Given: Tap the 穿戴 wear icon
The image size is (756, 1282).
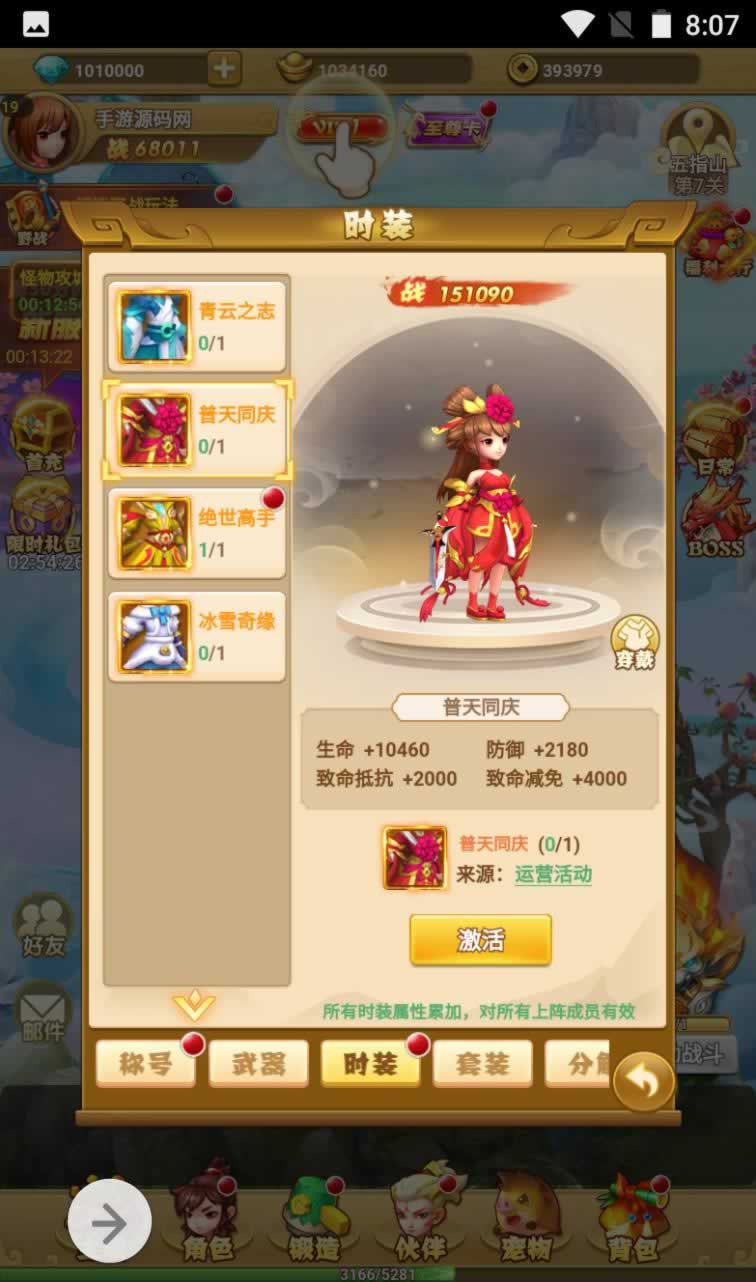Looking at the screenshot, I should click(x=635, y=642).
